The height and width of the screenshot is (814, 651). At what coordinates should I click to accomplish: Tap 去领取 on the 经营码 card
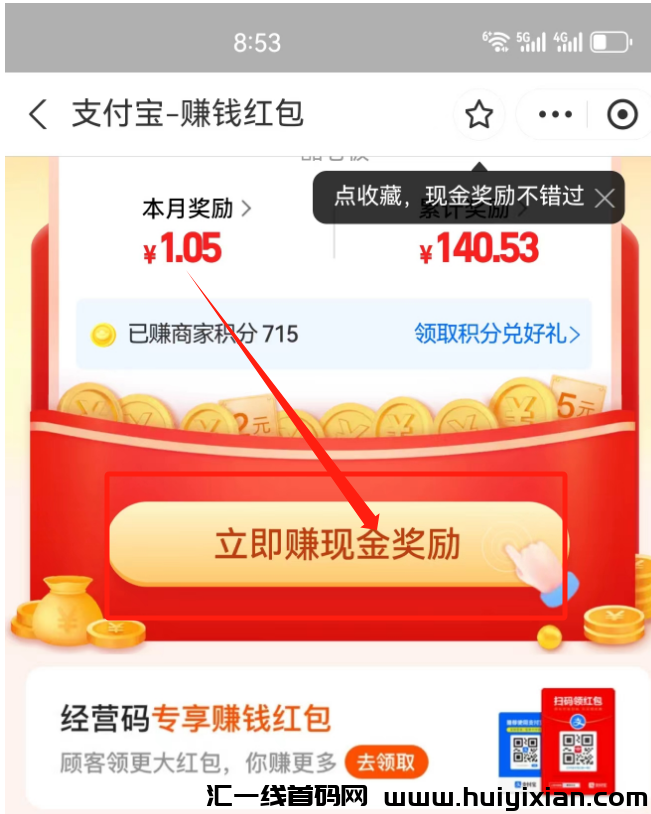386,762
